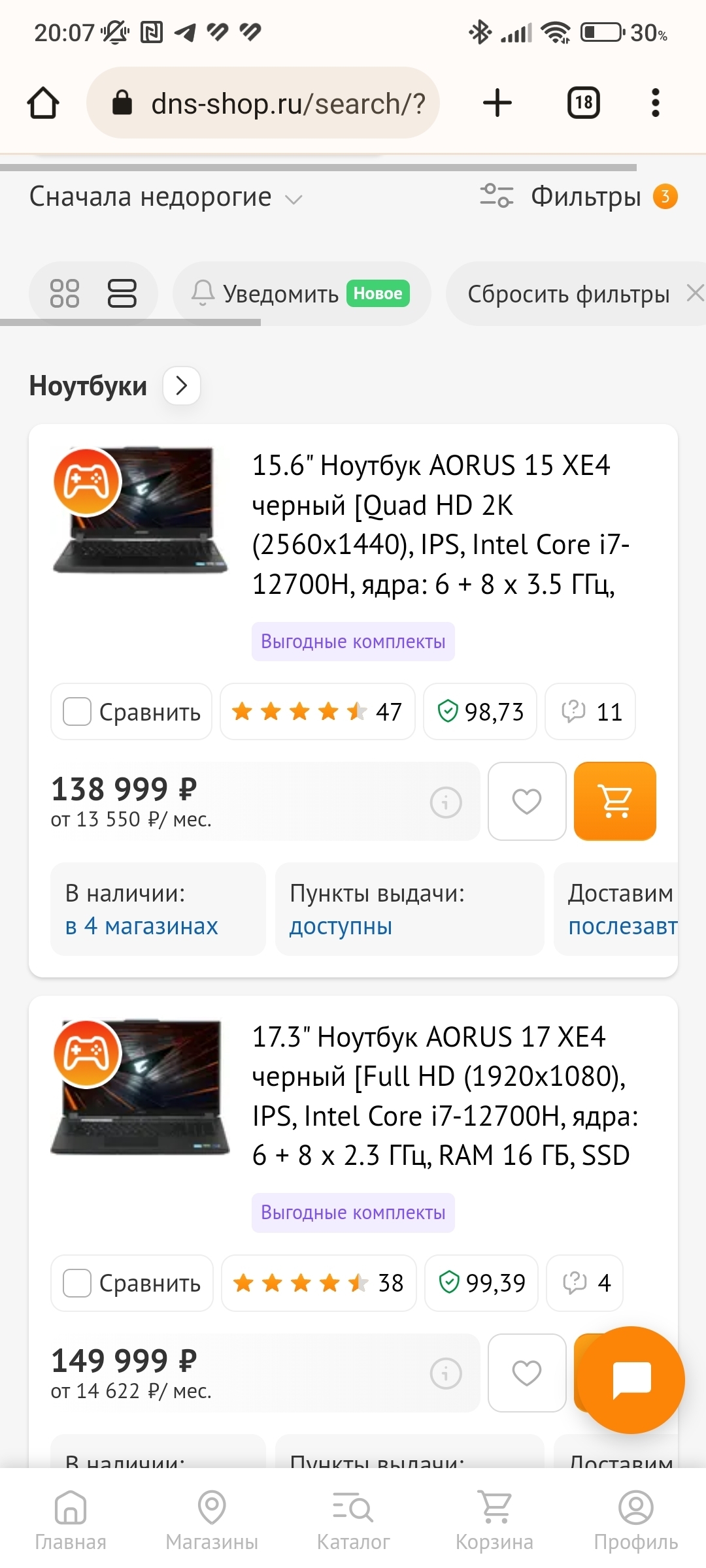
Task: Open the Фильтры panel
Action: (x=579, y=197)
